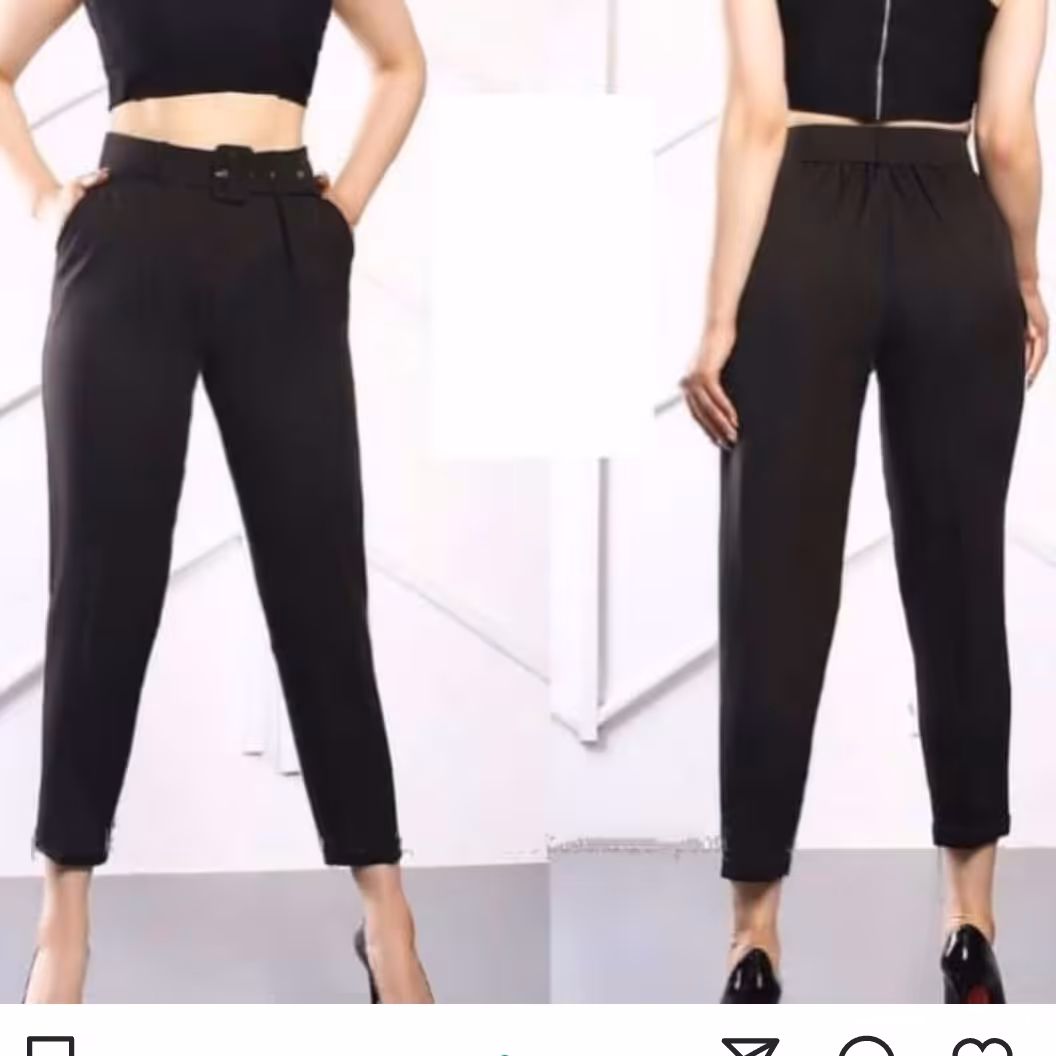The height and width of the screenshot is (1056, 1056).
Task: Open the black trousers post photo
Action: pyautogui.click(x=528, y=500)
